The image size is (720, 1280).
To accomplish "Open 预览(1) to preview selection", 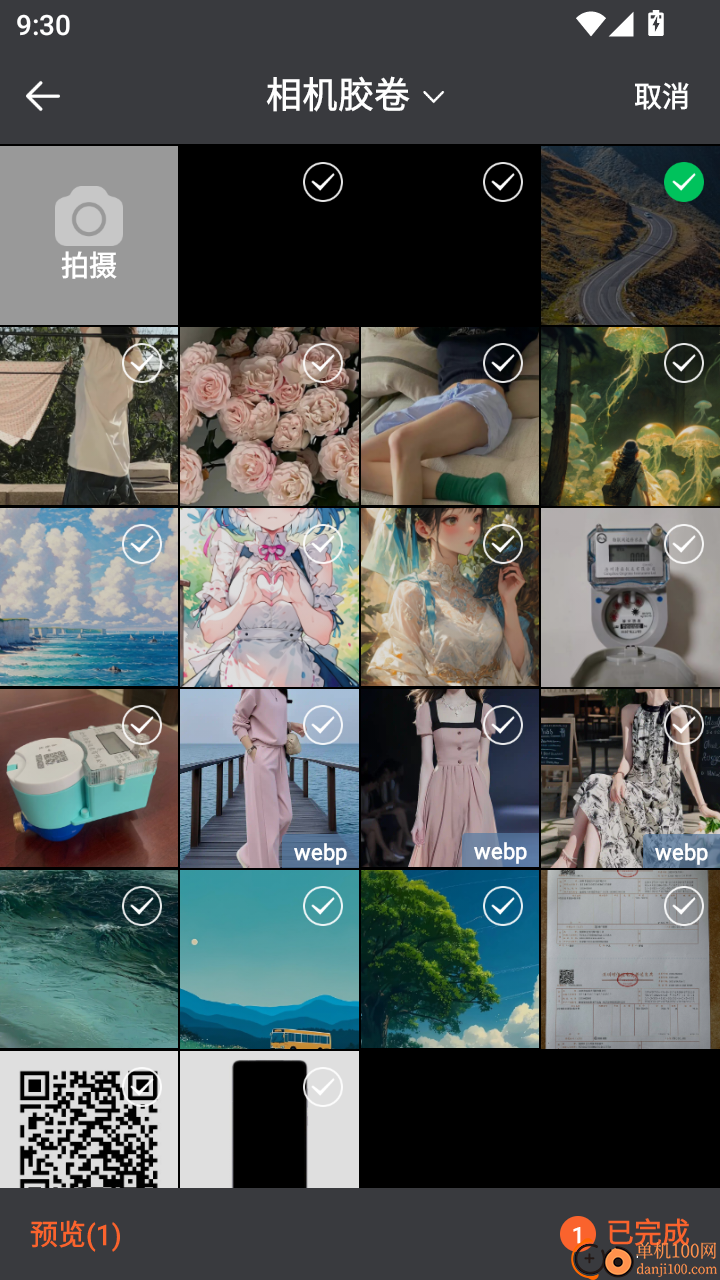I will (76, 1235).
